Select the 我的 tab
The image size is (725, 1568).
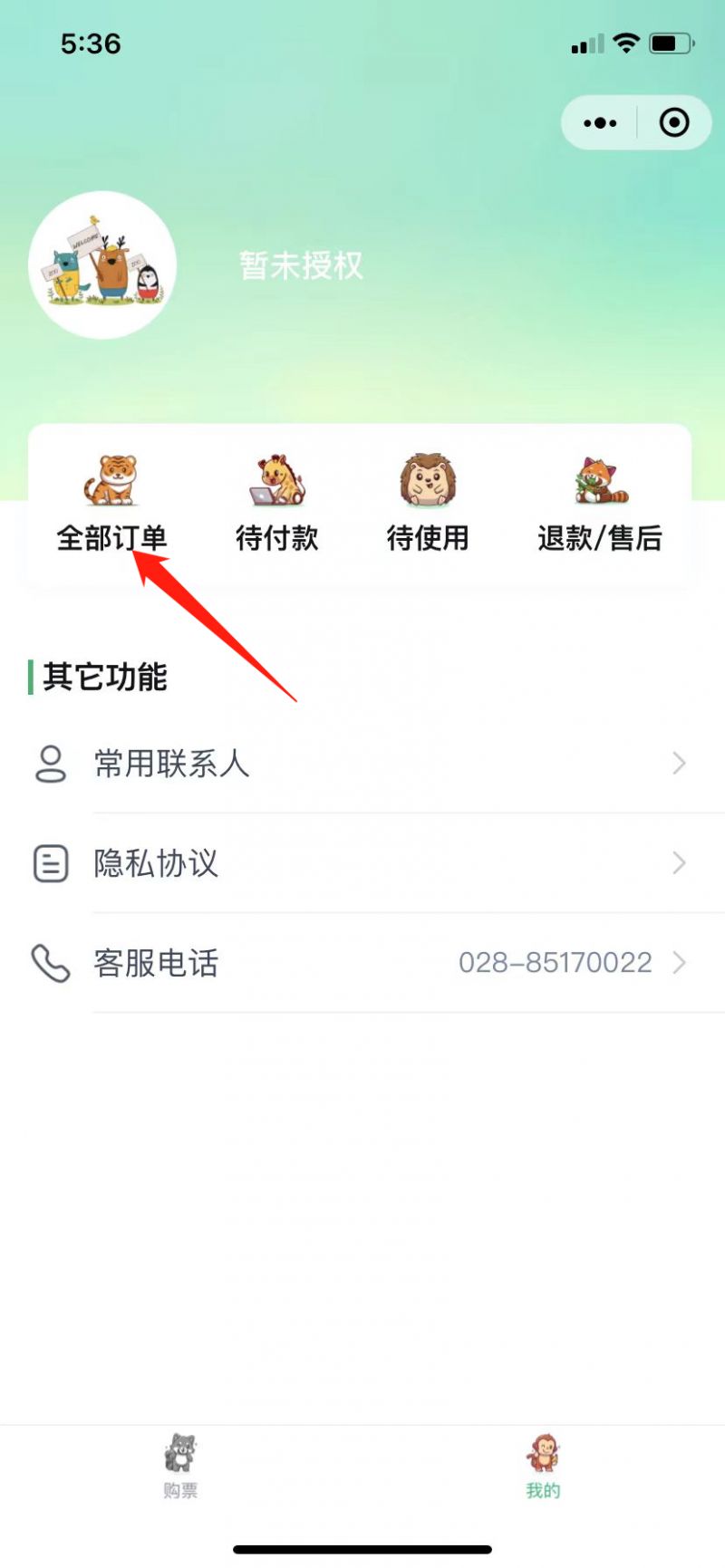(x=543, y=1467)
